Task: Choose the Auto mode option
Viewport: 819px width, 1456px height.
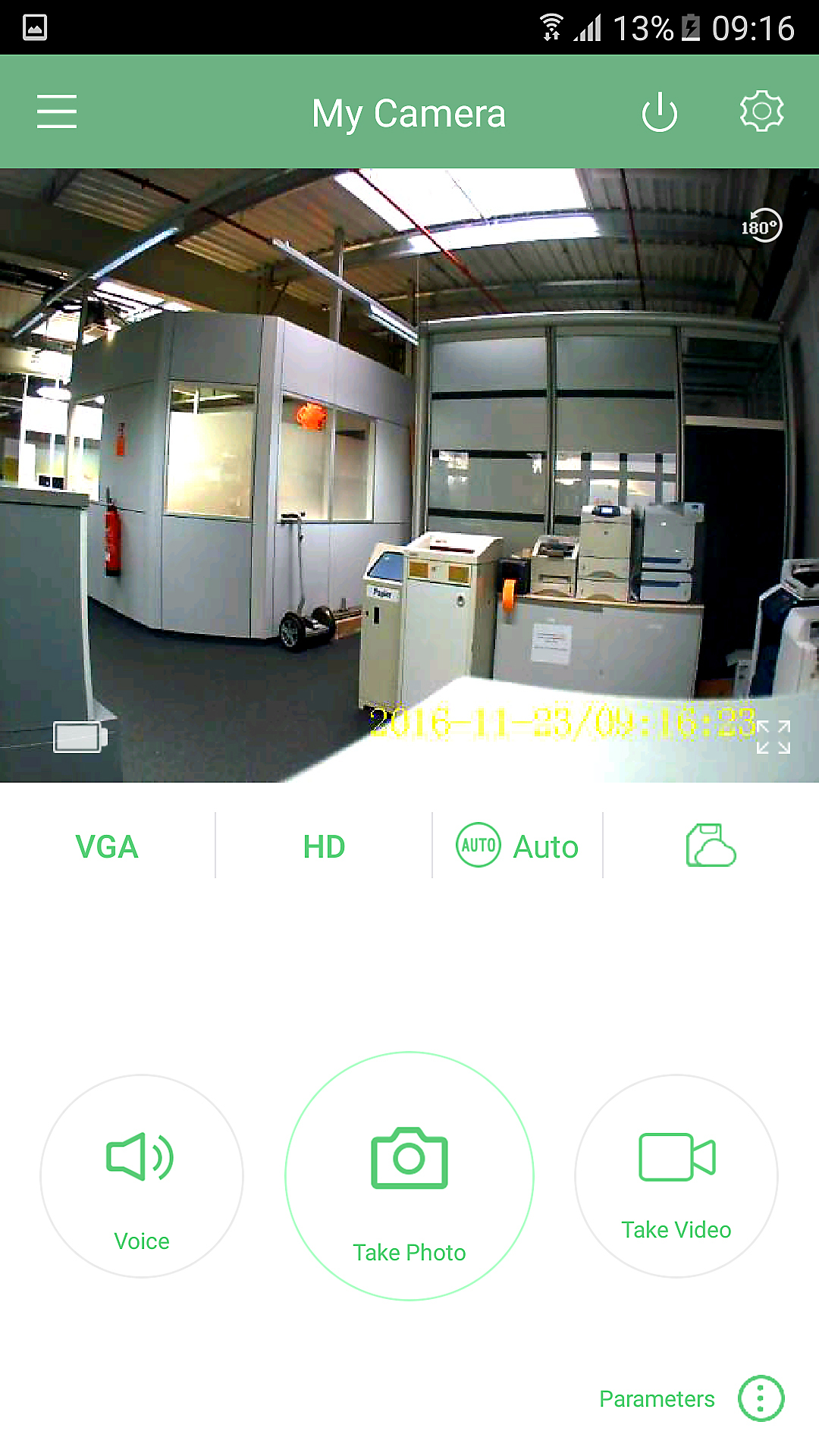Action: 517,846
